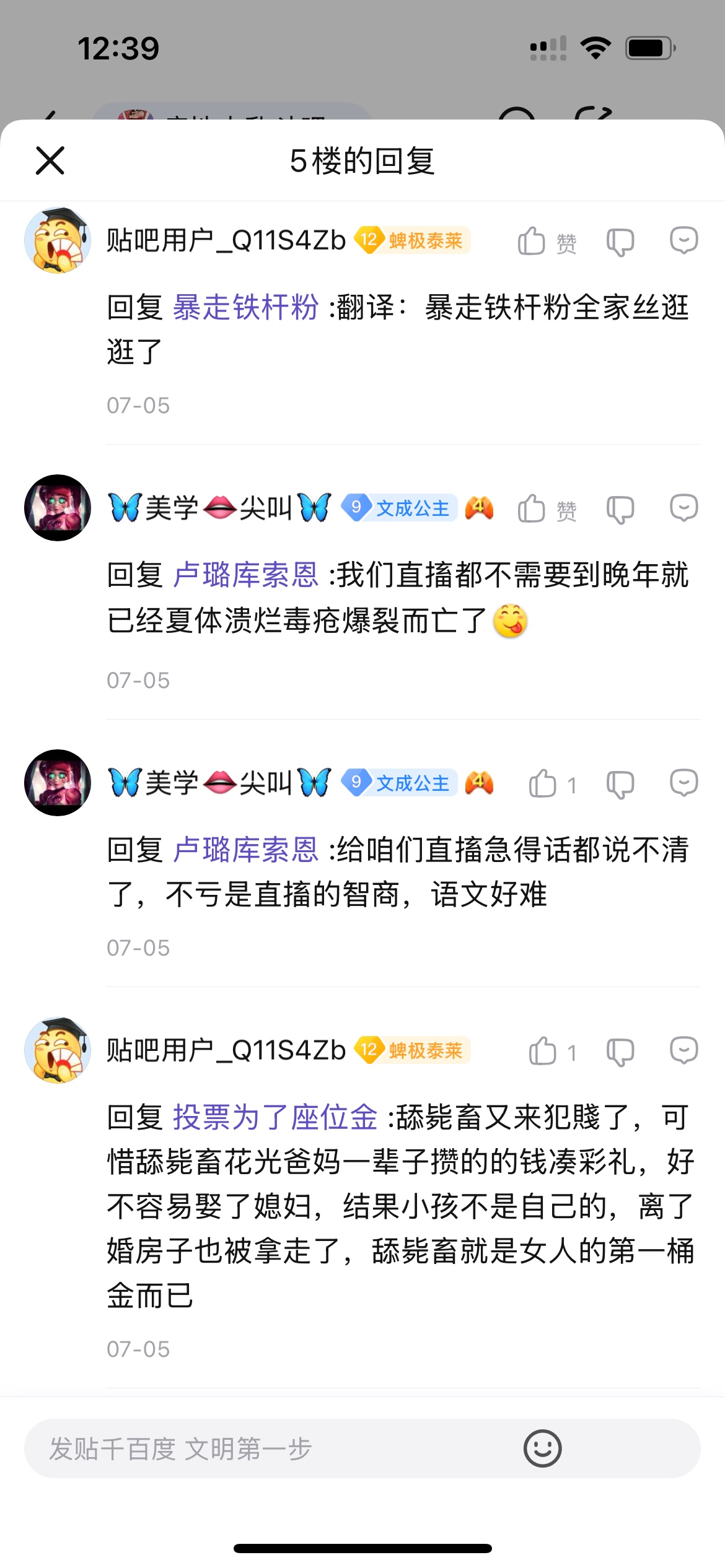Dislike the reply about 毒疮爆裂而亡
This screenshot has width=725, height=1568.
pyautogui.click(x=620, y=510)
